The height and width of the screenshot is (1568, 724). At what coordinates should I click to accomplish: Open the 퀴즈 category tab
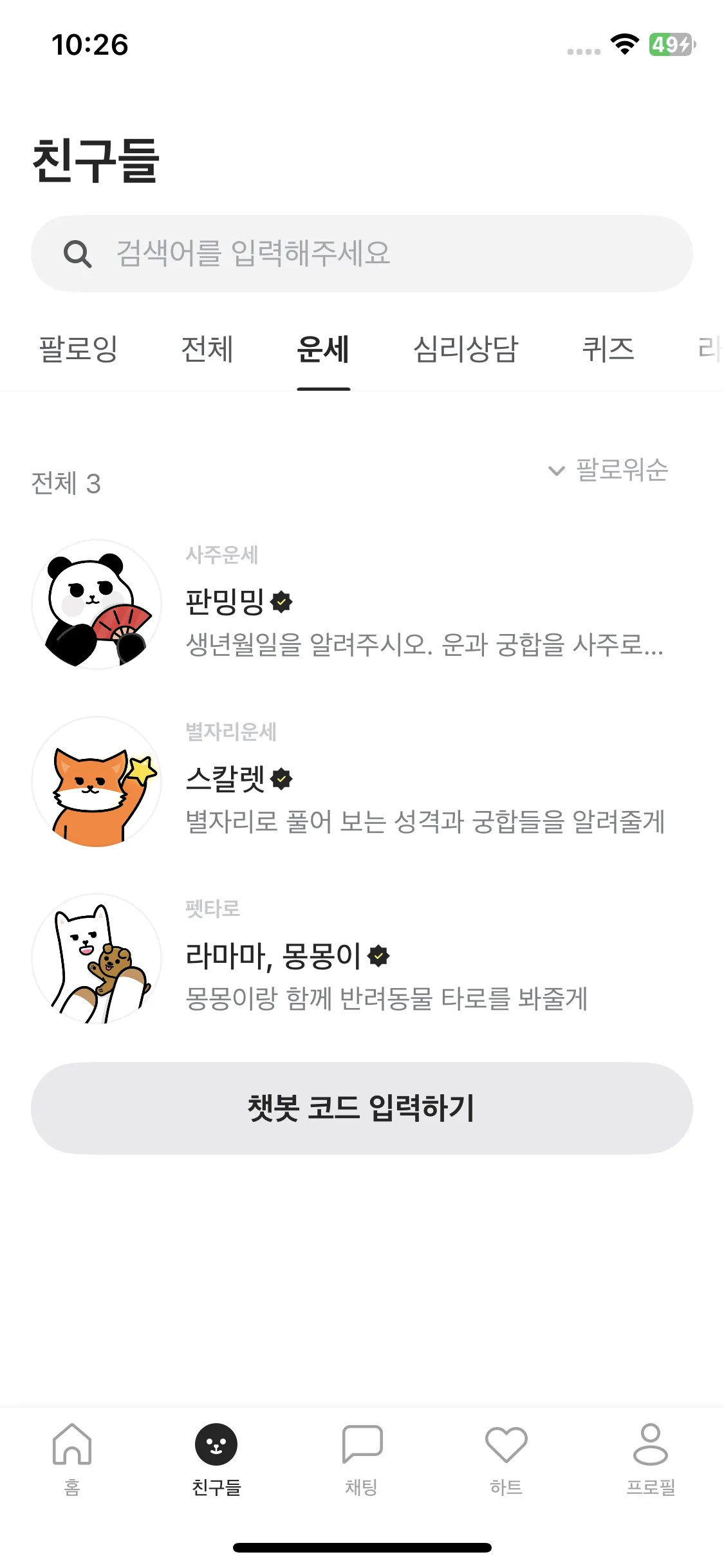pyautogui.click(x=608, y=350)
